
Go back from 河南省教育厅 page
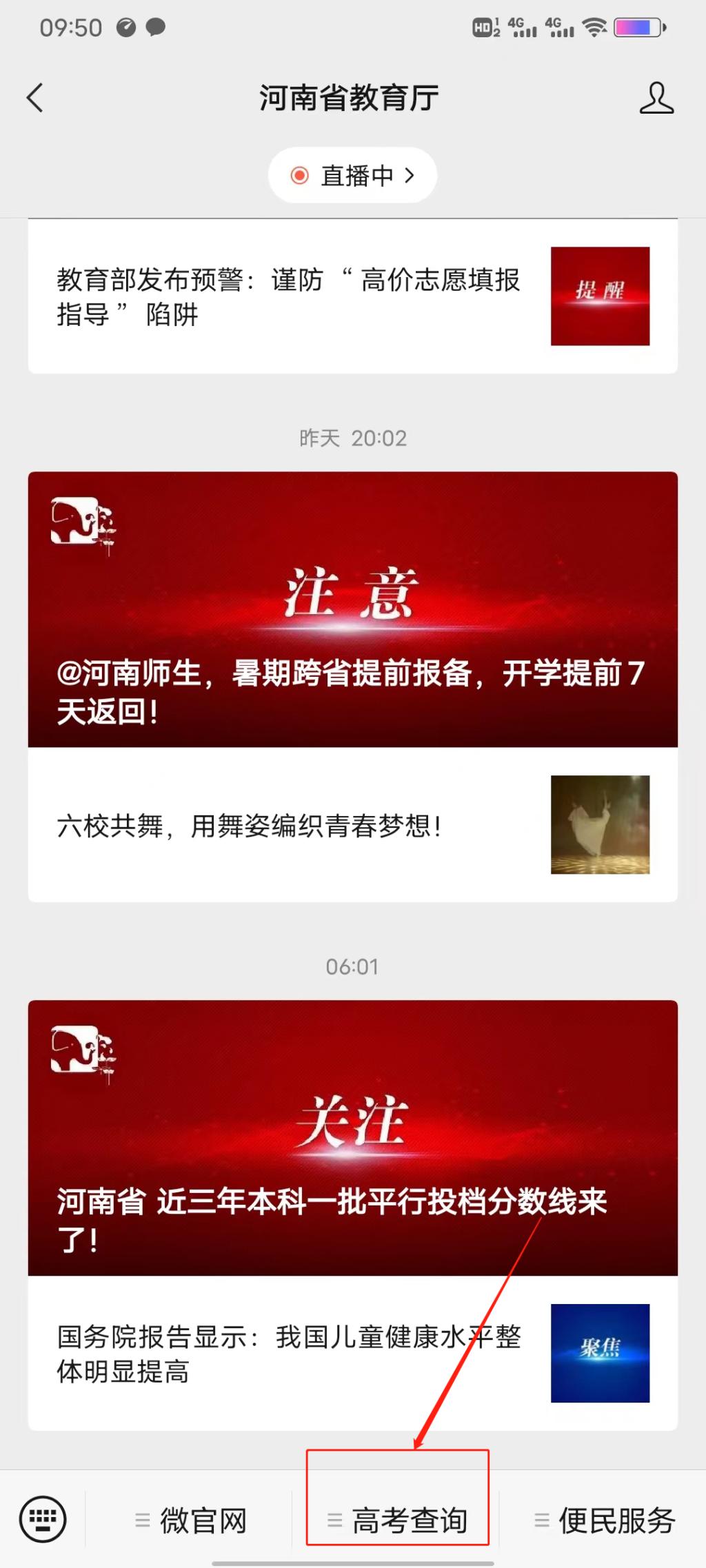(35, 98)
